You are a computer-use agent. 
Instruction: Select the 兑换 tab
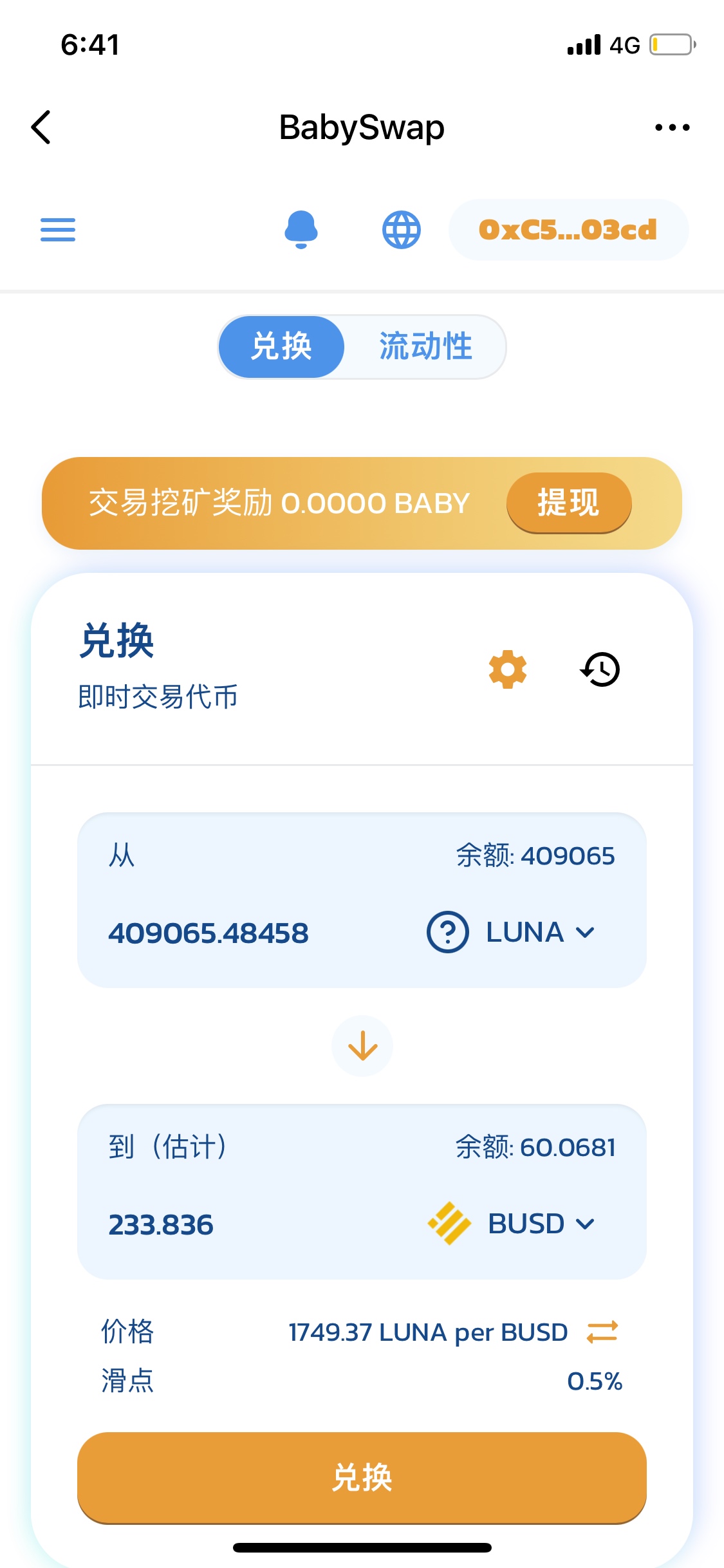pos(281,347)
